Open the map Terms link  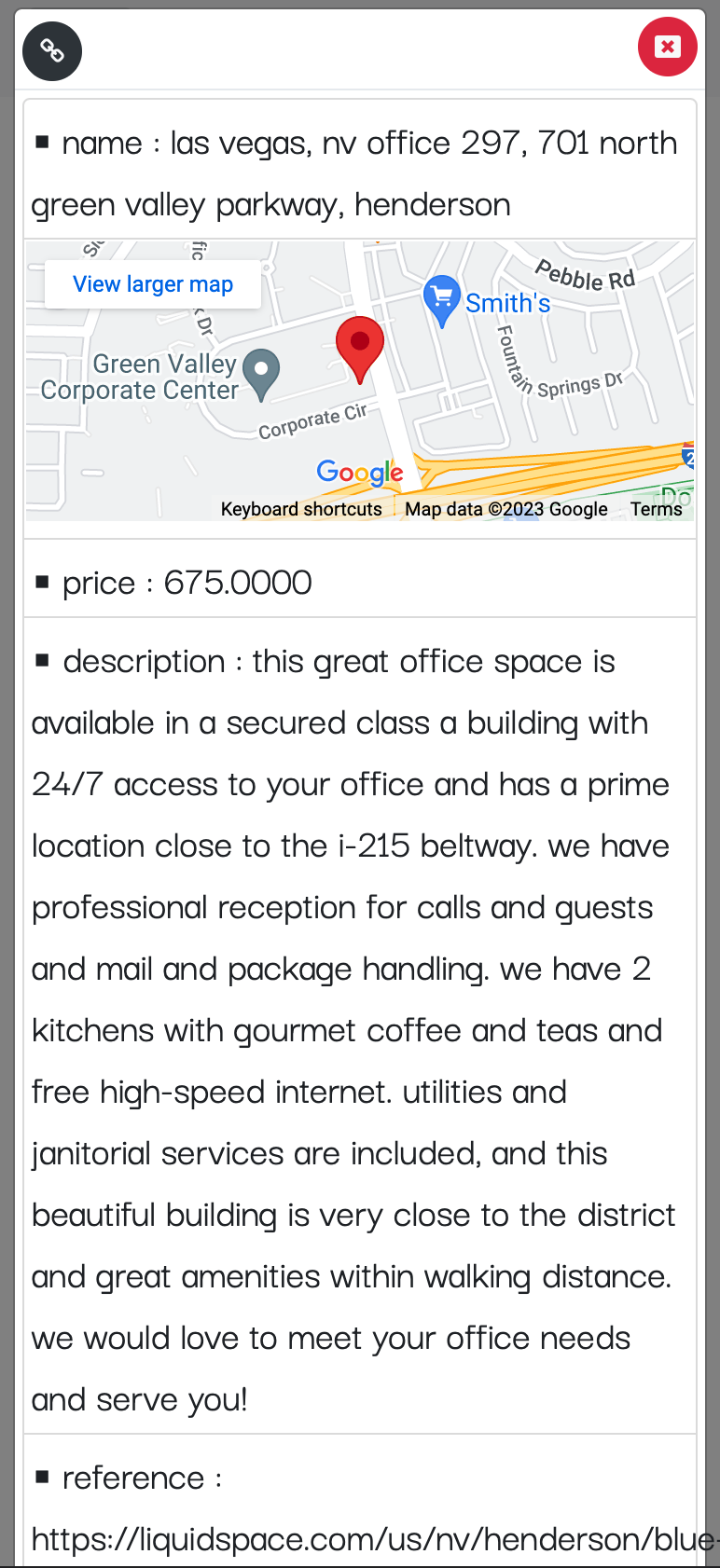[657, 509]
